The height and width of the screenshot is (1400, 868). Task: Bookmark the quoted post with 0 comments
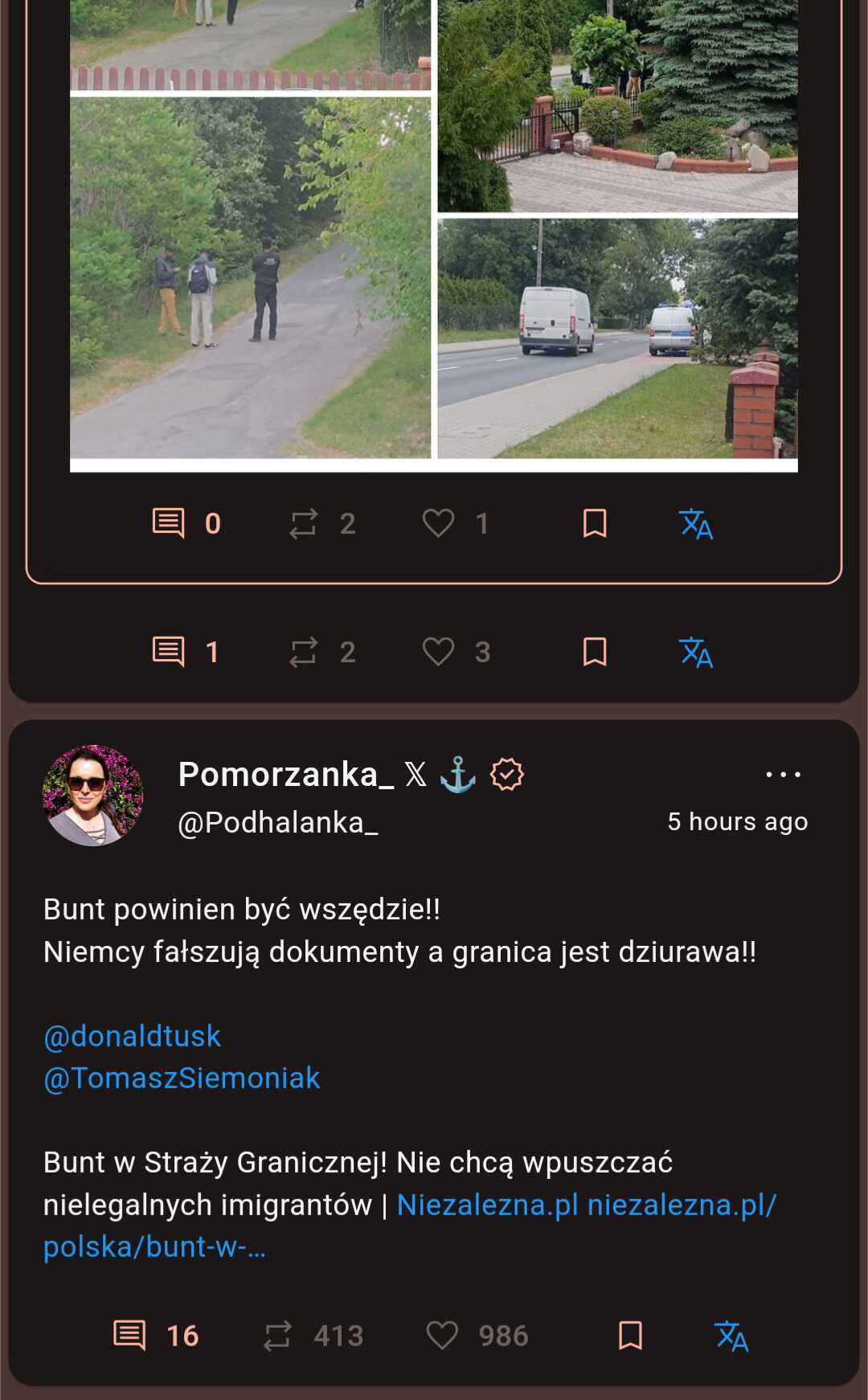[595, 523]
